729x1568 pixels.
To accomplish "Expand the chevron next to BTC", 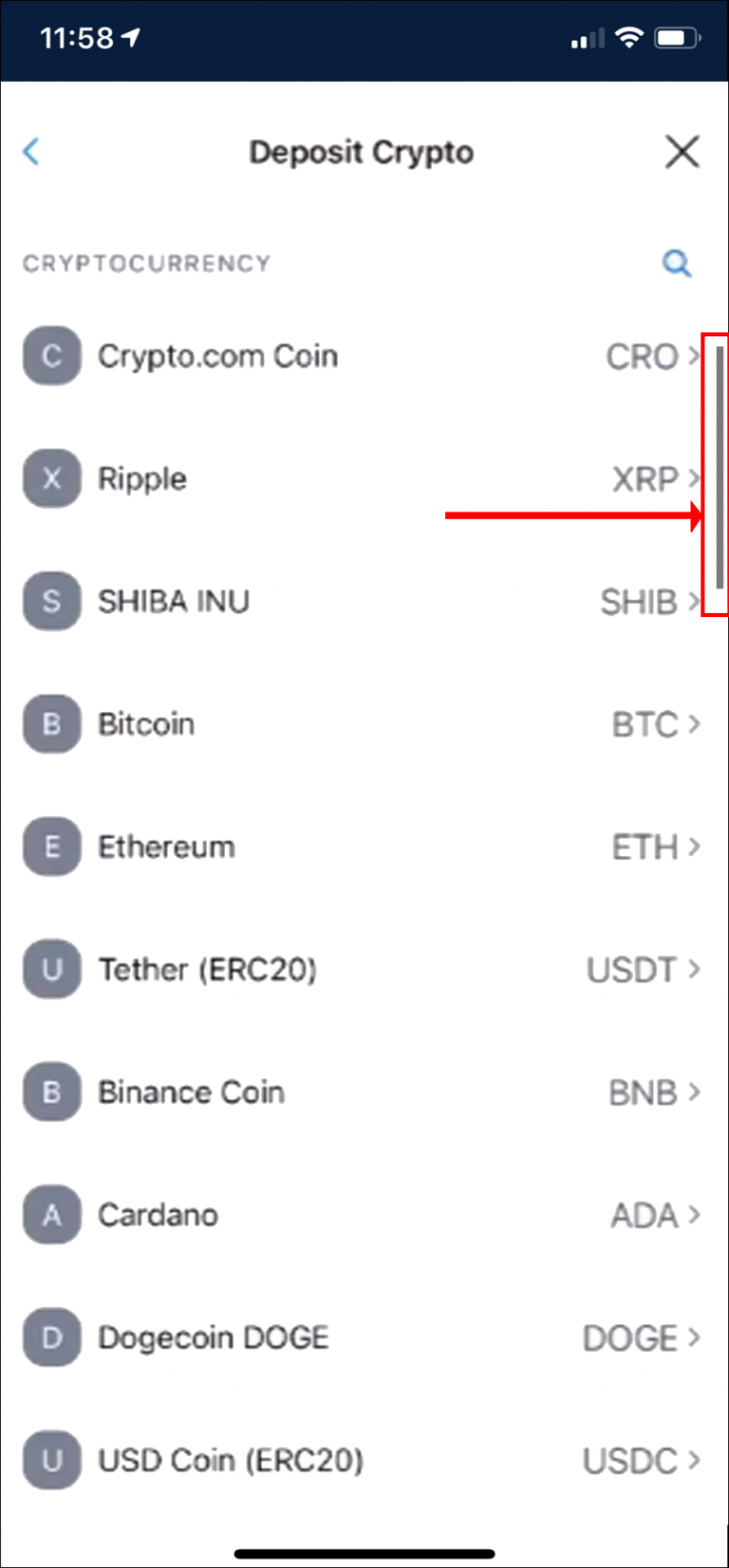I will 694,724.
